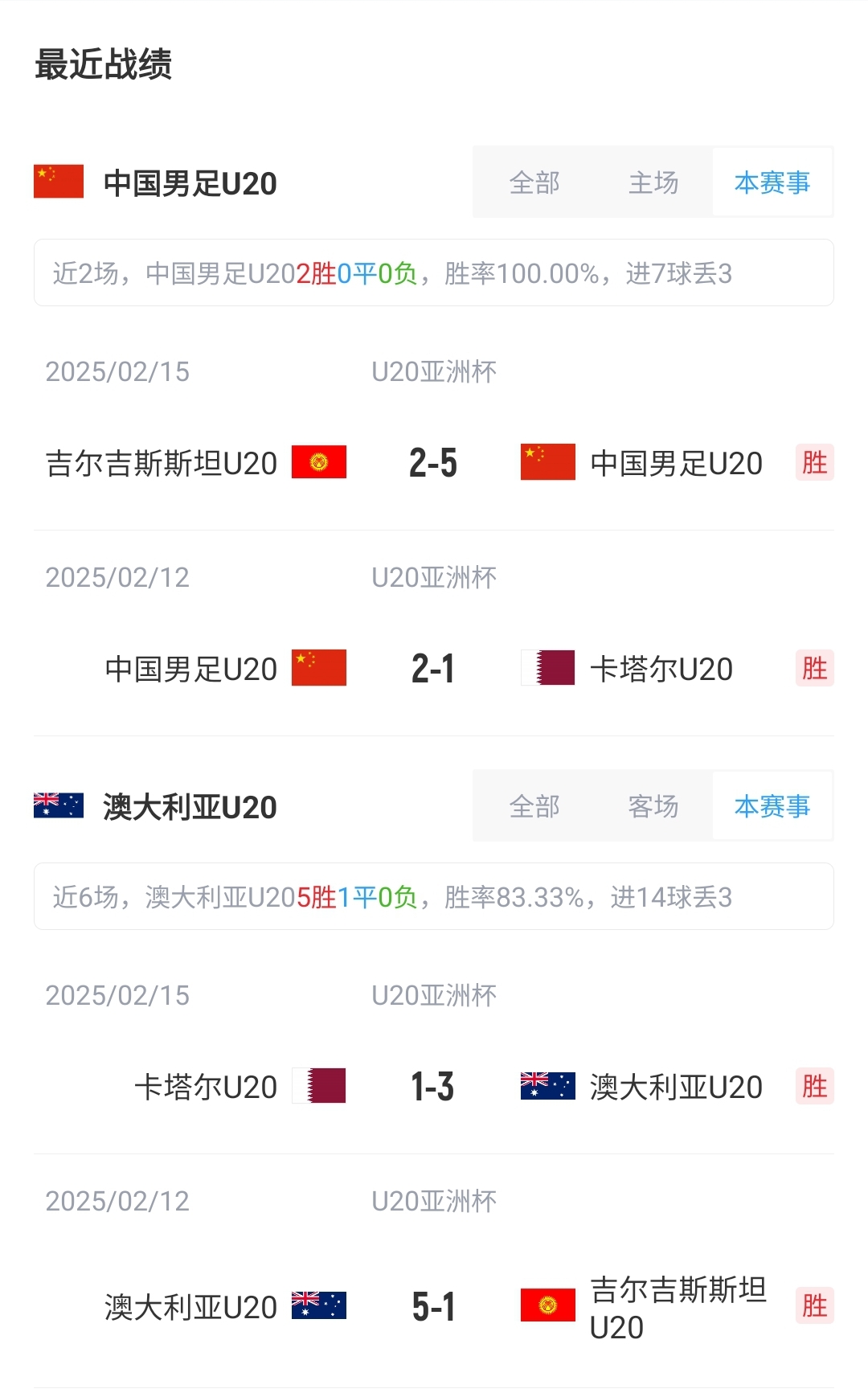Open the 卡塔尔U20 1-3 澳大利亚U20 match
Viewport: 868px width, 1393px height.
(433, 1087)
